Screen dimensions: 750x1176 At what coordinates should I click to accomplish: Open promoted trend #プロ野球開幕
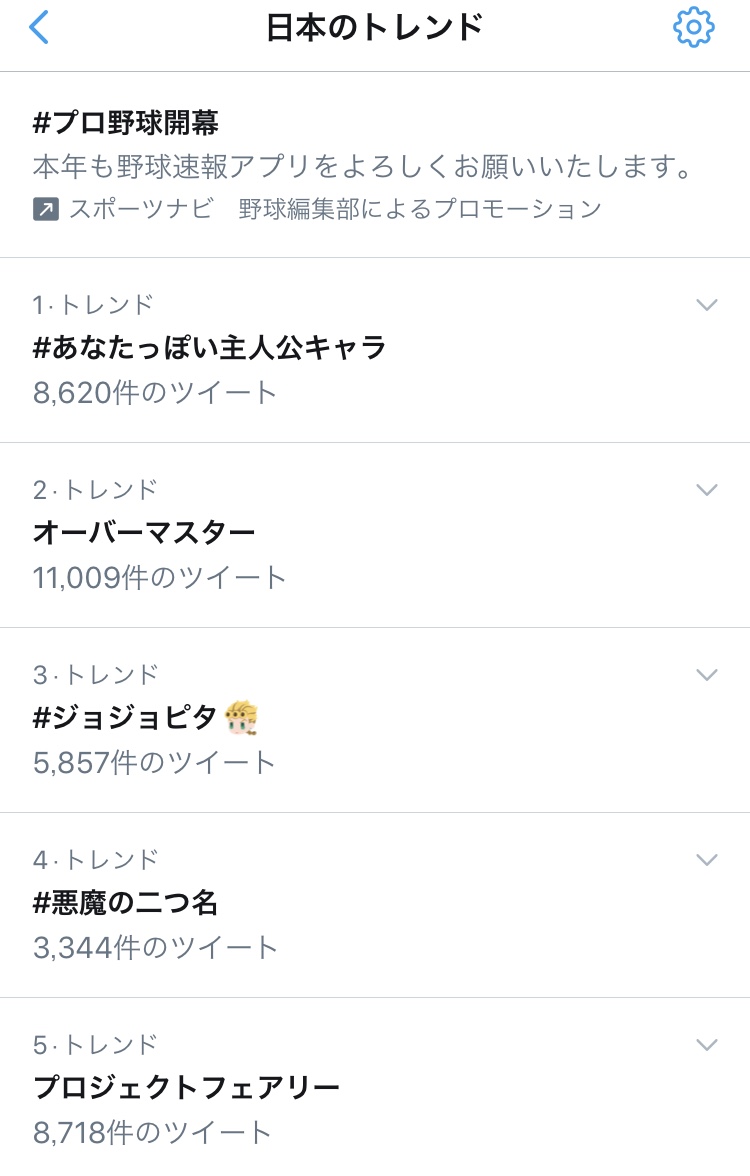coord(127,123)
